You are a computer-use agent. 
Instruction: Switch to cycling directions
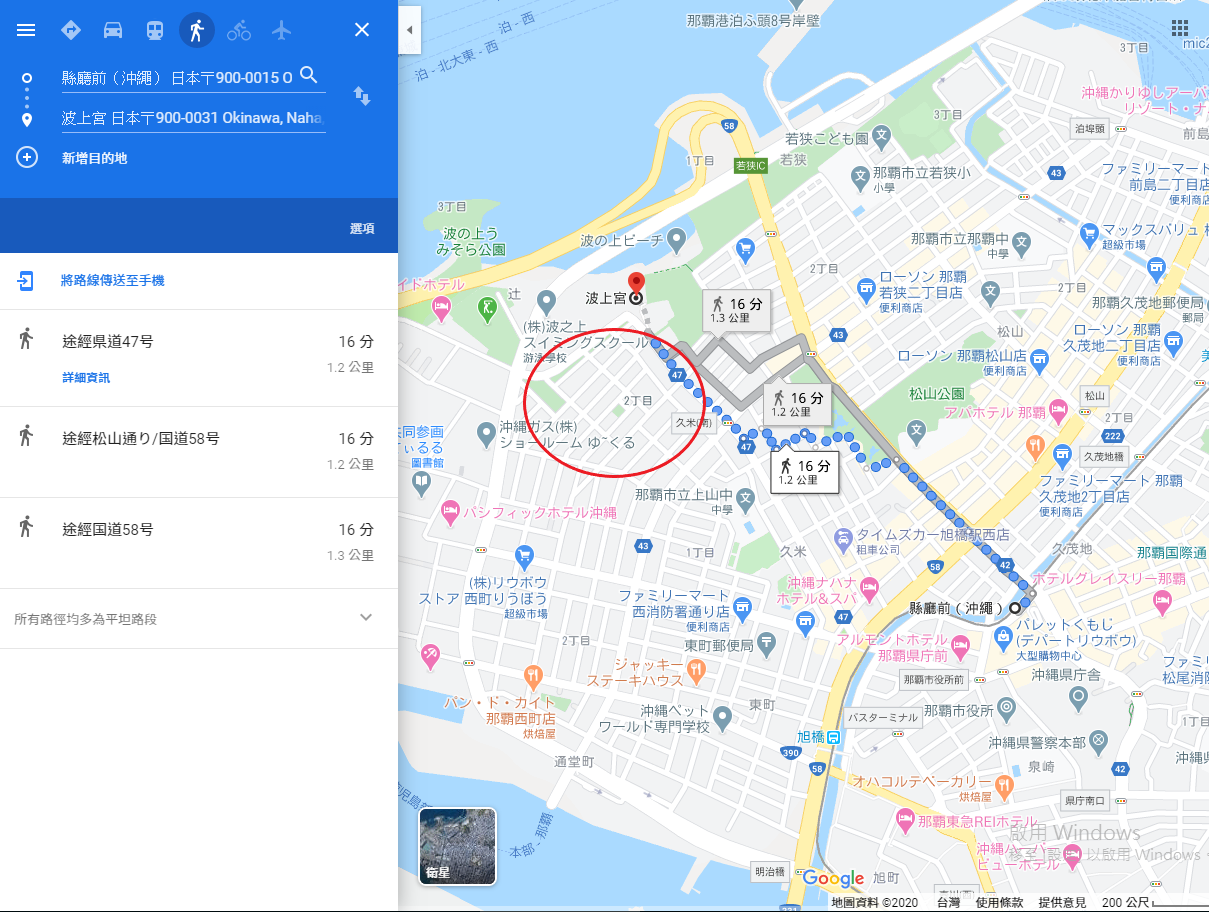point(239,30)
